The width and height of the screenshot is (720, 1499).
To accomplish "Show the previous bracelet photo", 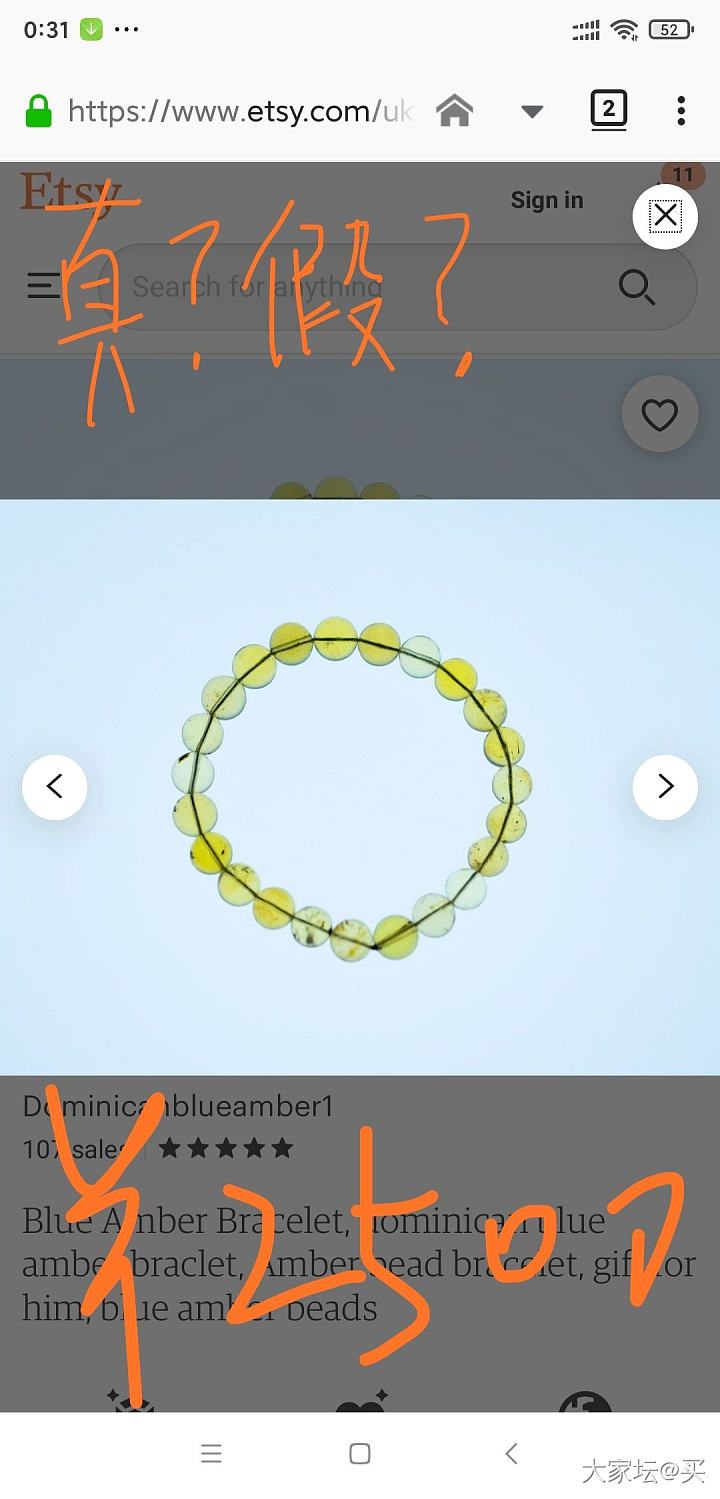I will click(55, 787).
